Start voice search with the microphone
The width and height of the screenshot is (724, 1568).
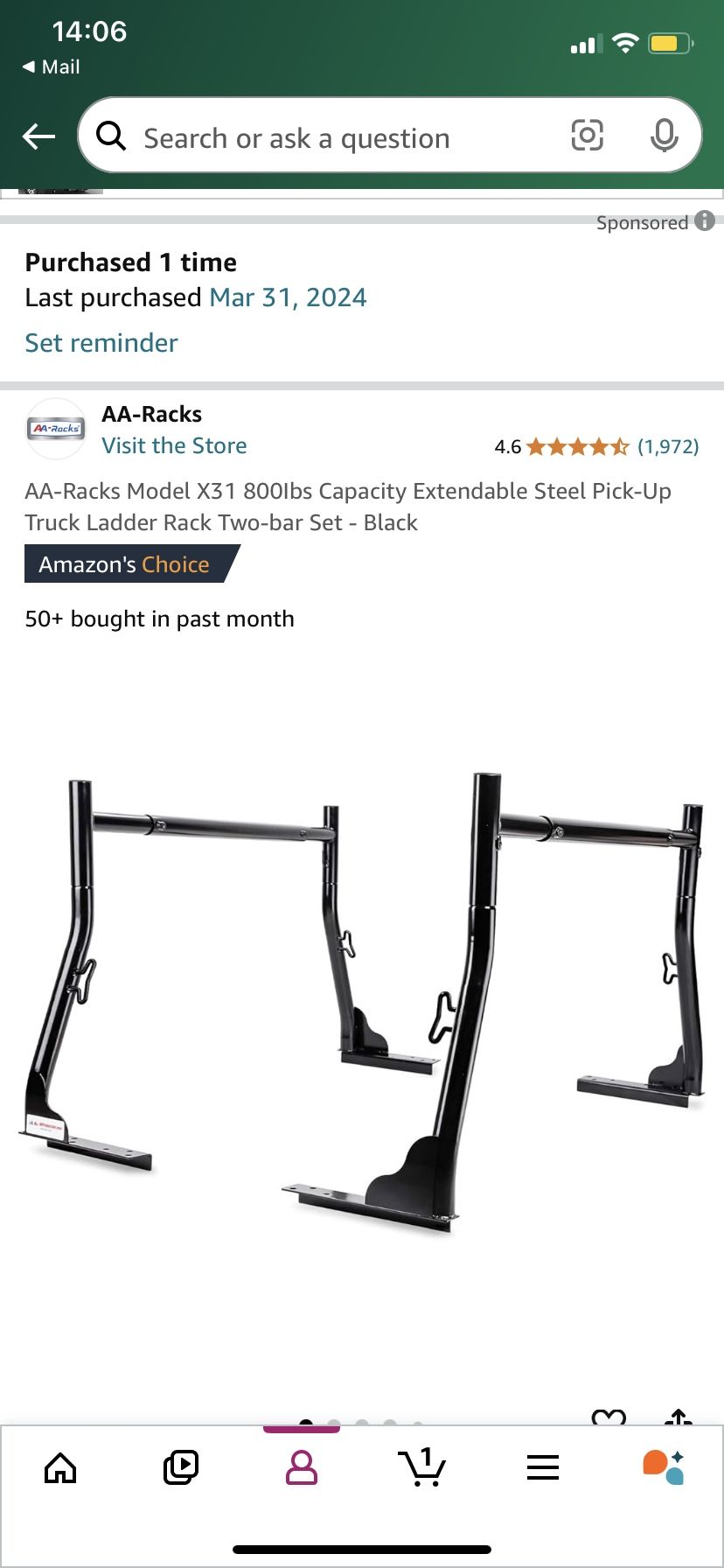(665, 136)
